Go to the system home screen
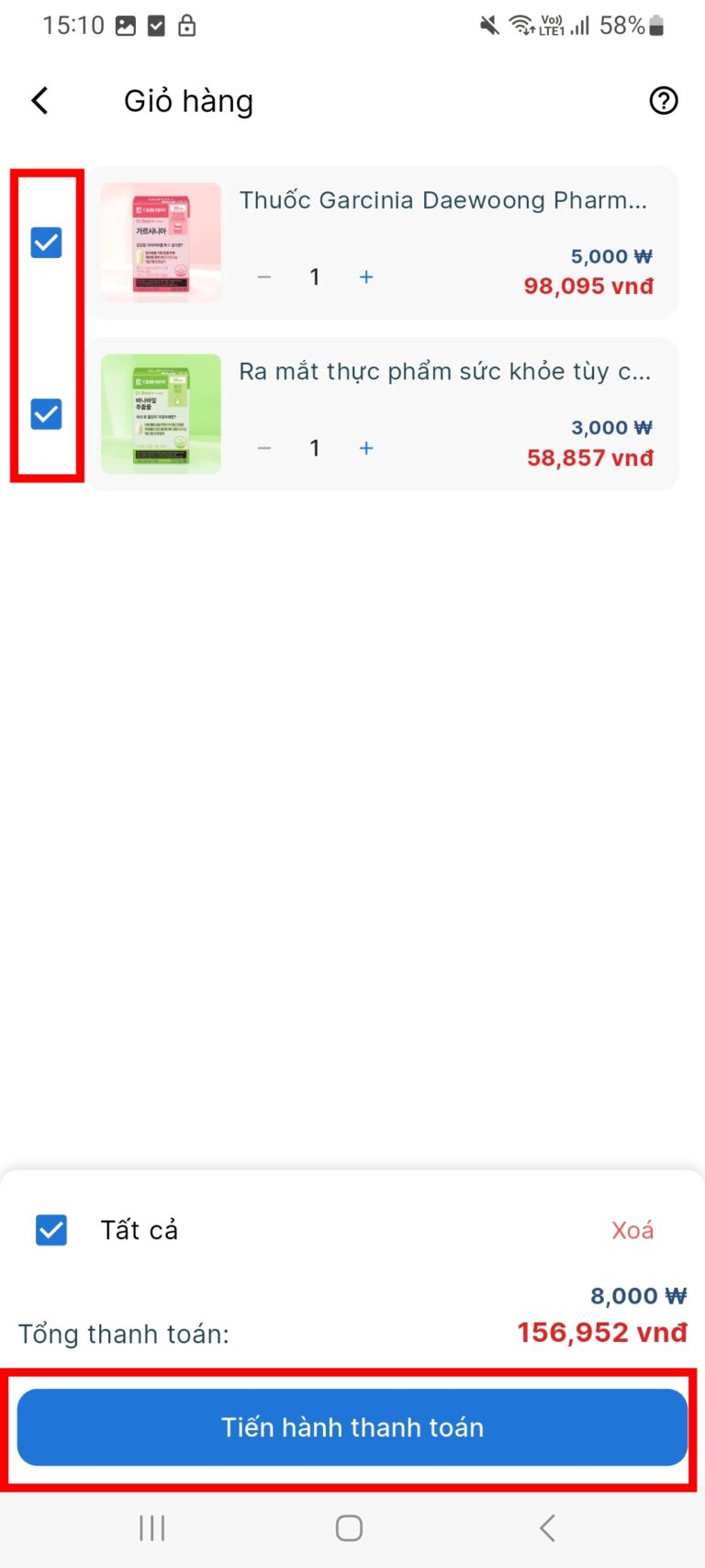 point(349,1528)
